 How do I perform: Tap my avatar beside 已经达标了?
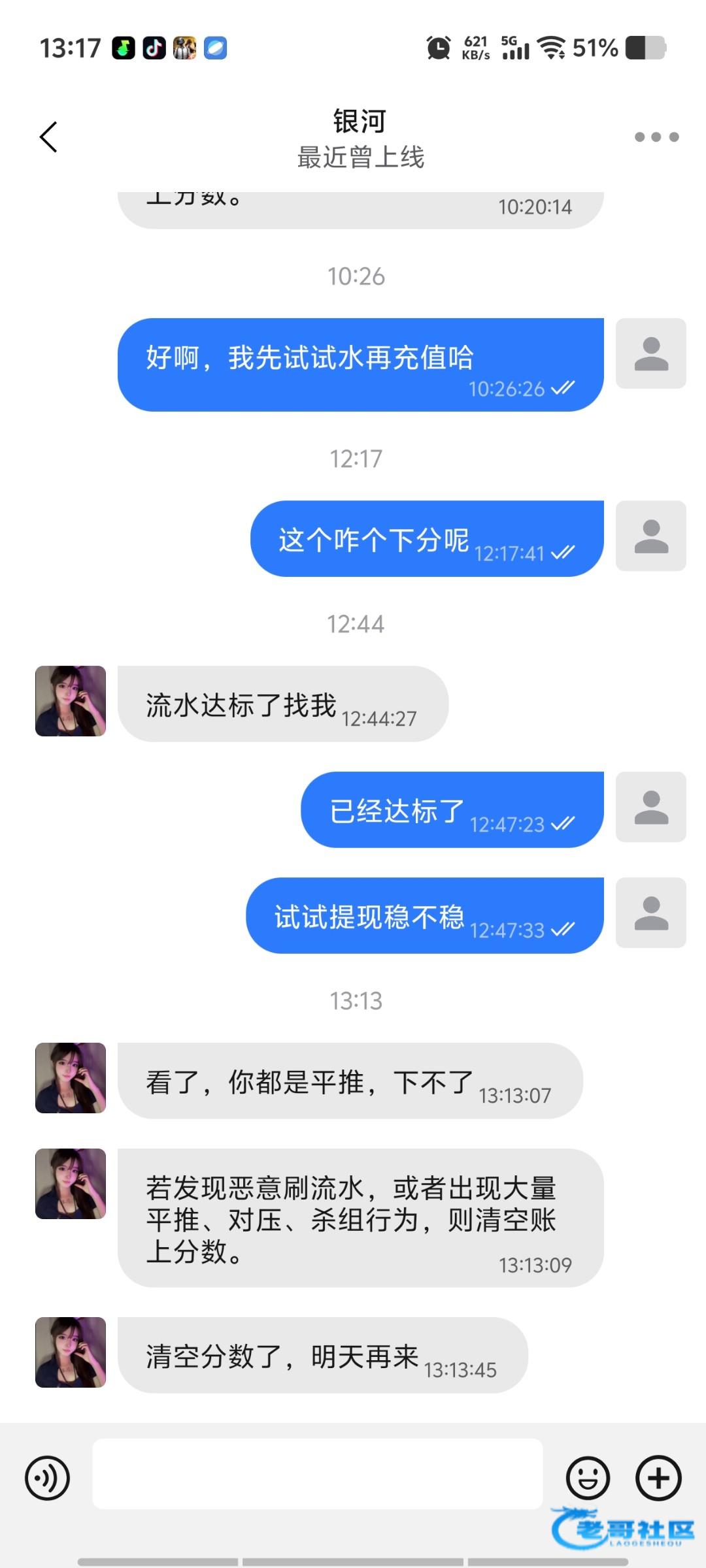[x=651, y=807]
